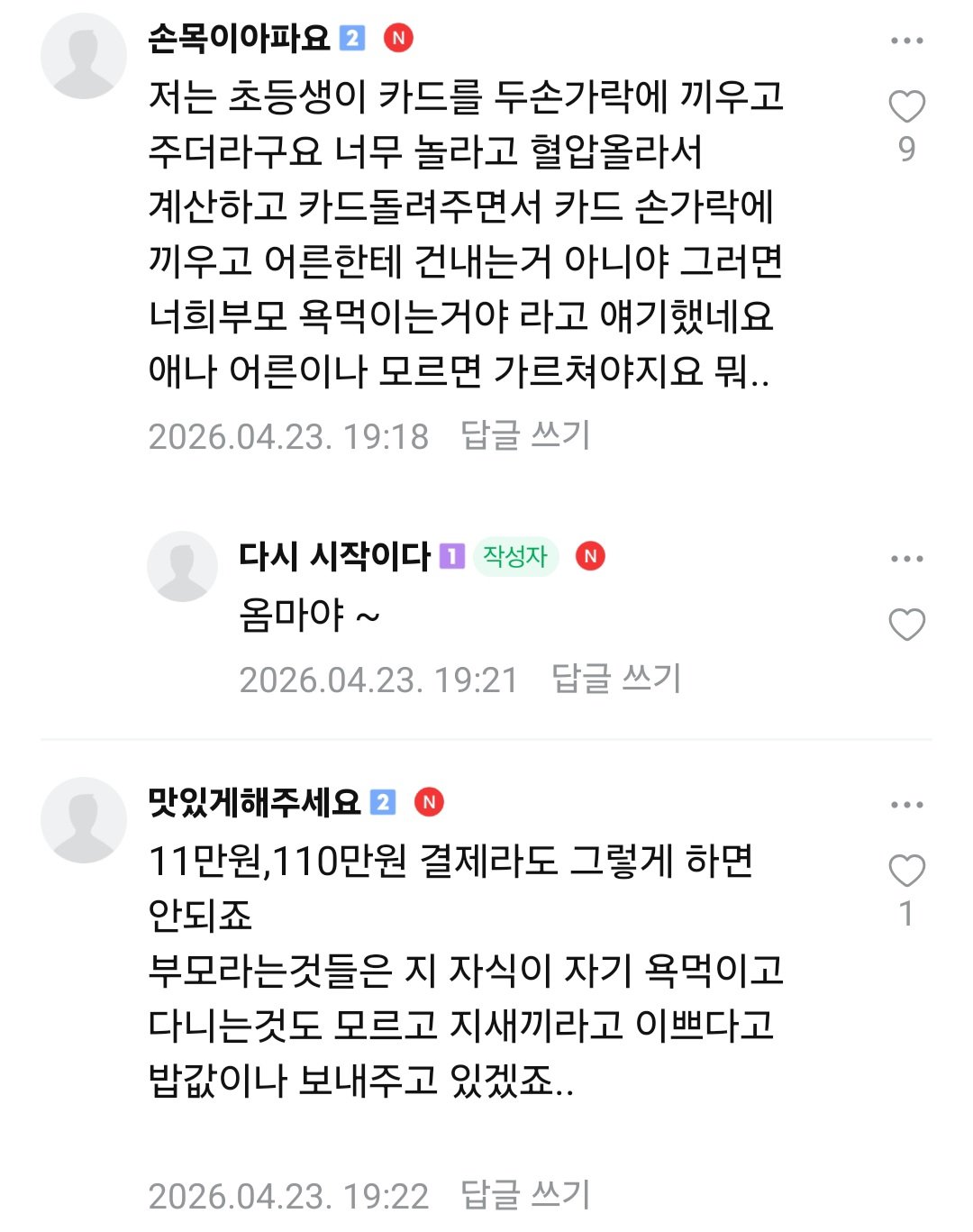Open overflow menu on 손목이아파요's comment
Viewport: 973px width, 1232px height.
click(906, 41)
